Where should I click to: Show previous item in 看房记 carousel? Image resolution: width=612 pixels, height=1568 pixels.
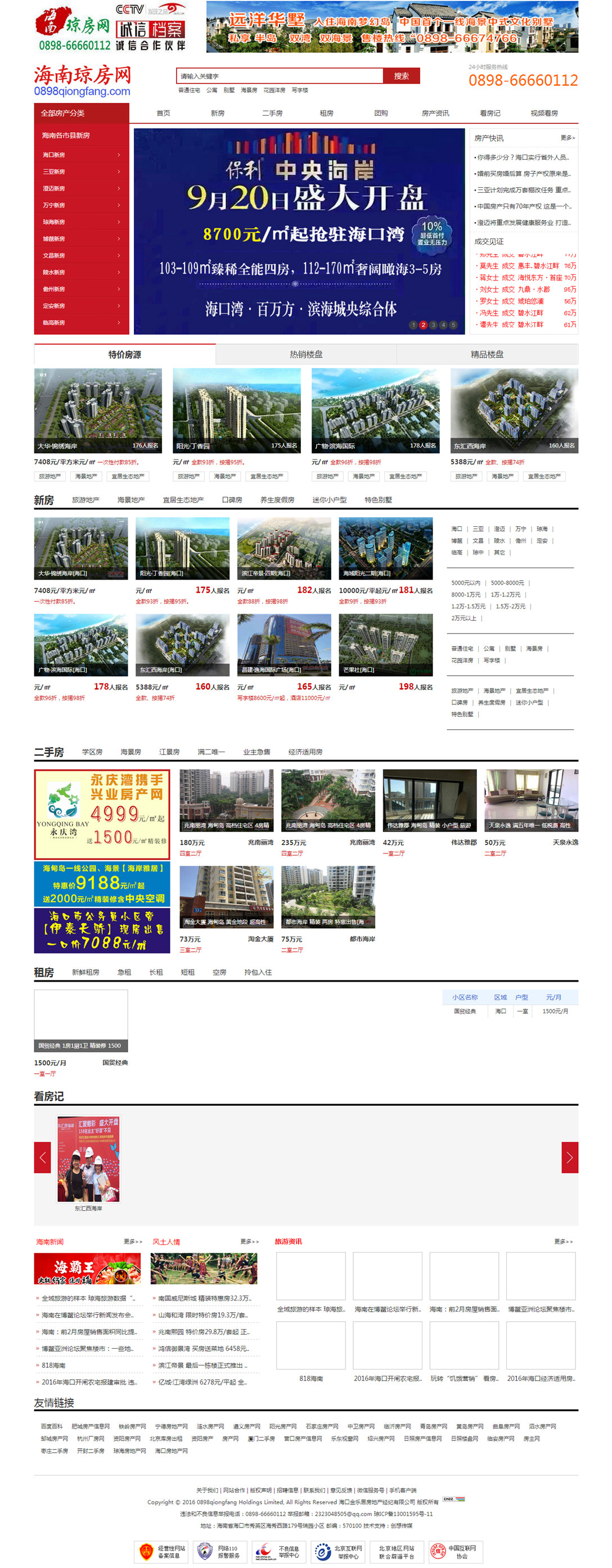tap(42, 1157)
